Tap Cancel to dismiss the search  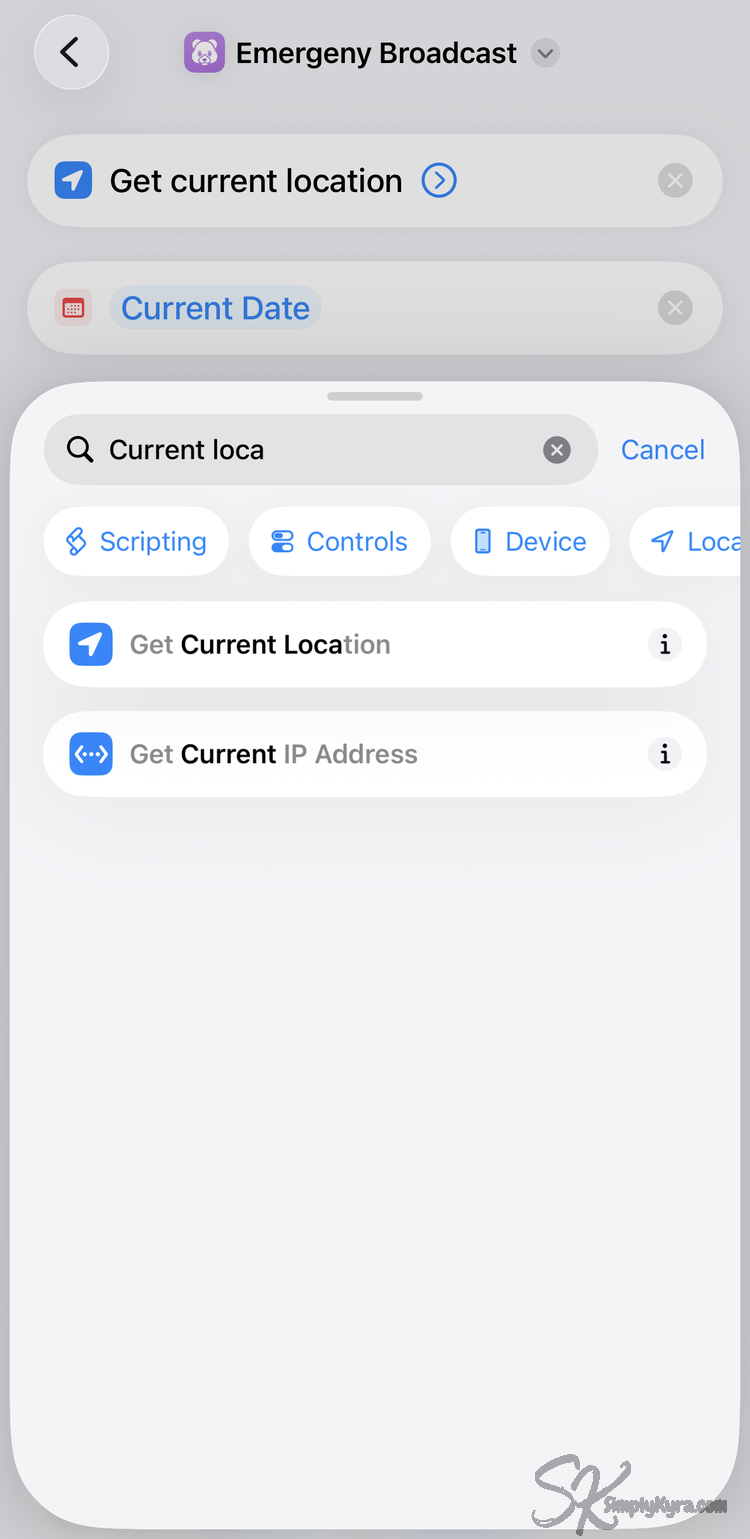tap(662, 449)
